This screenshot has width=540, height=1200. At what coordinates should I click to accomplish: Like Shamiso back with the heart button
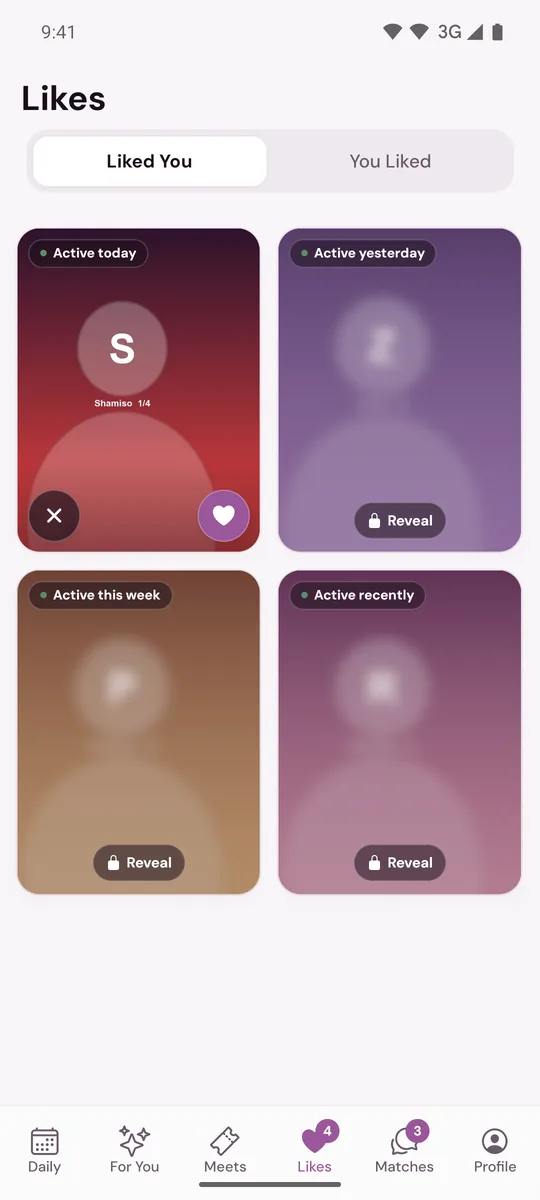(x=224, y=516)
